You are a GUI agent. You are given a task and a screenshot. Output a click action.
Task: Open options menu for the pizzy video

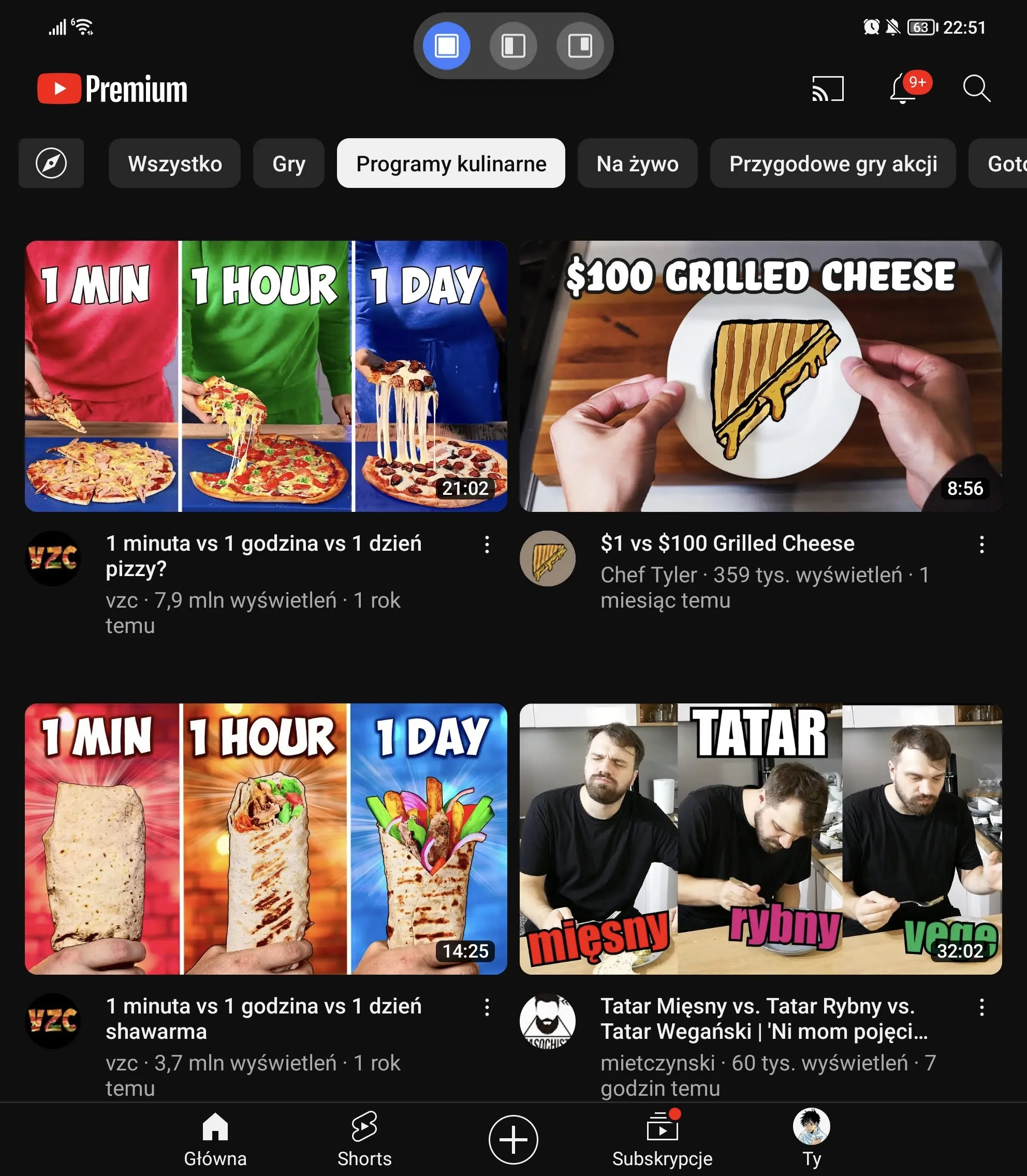tap(487, 545)
